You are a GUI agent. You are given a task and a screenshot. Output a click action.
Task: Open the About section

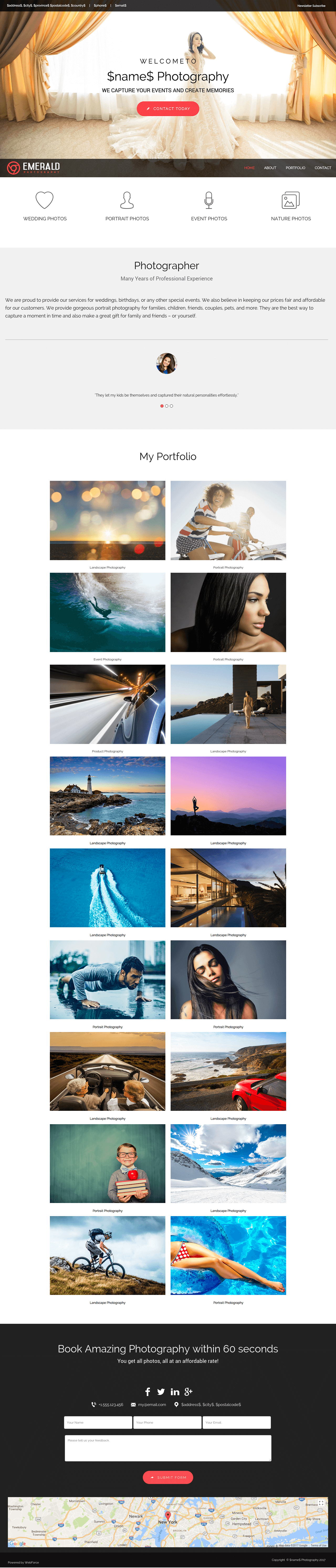[270, 168]
